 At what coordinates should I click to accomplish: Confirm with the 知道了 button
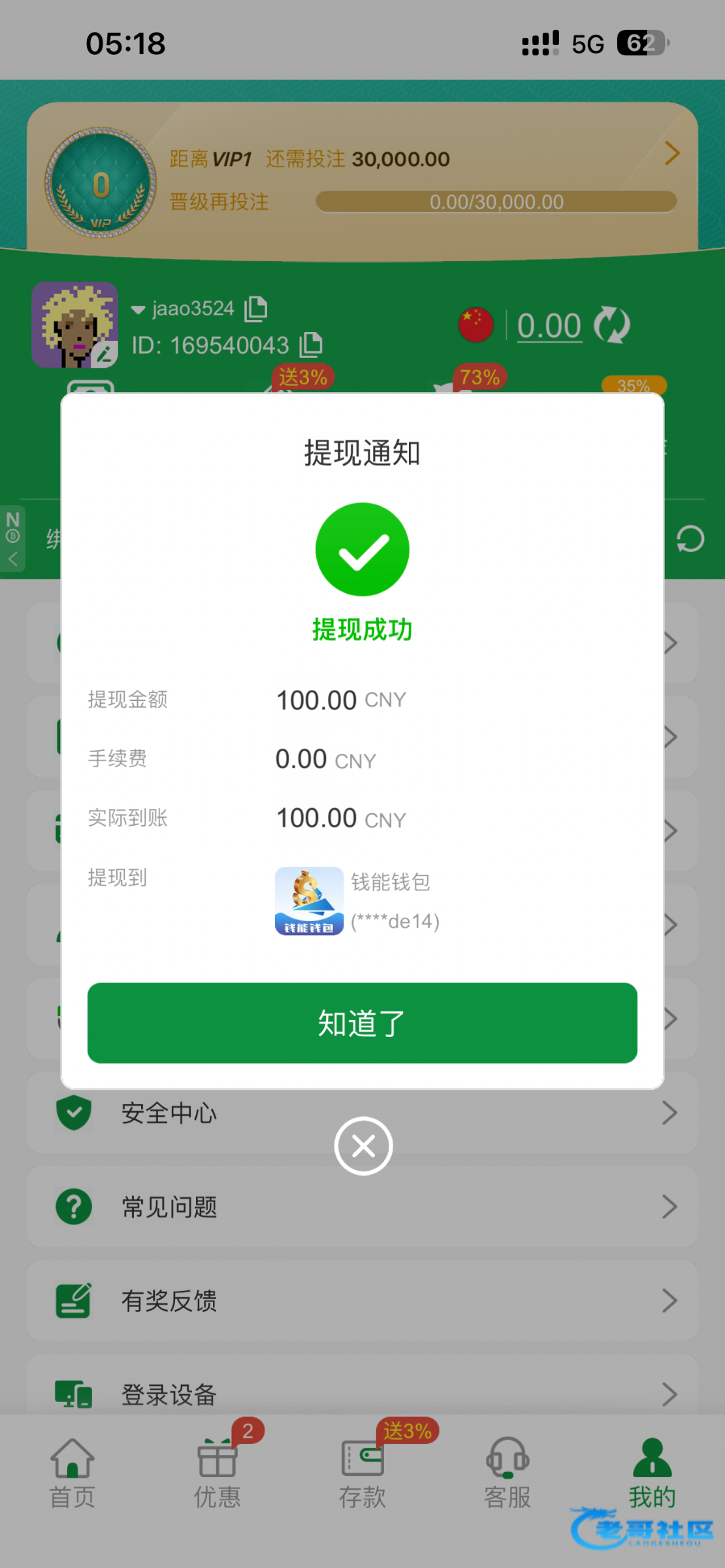coord(362,1022)
